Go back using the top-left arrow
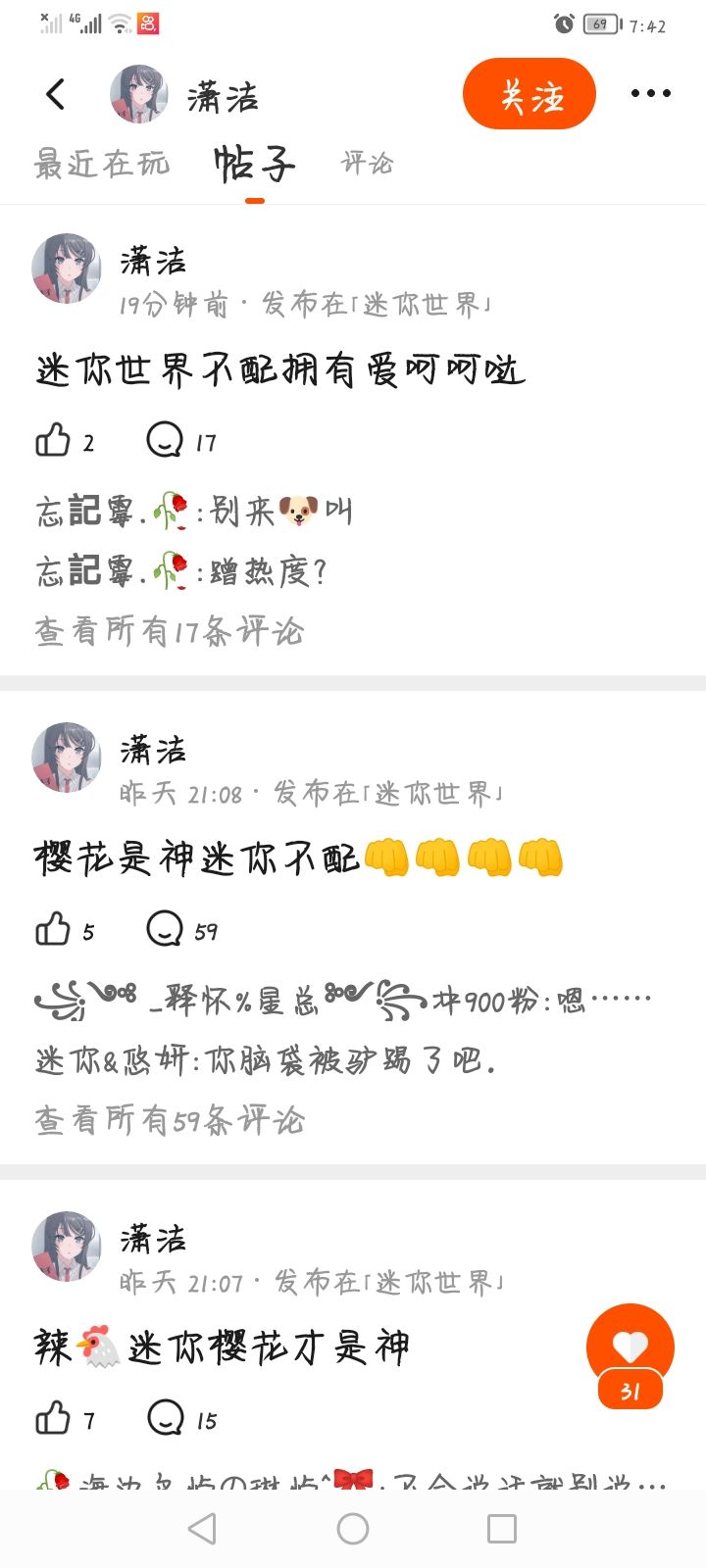Viewport: 706px width, 1568px height. 56,94
